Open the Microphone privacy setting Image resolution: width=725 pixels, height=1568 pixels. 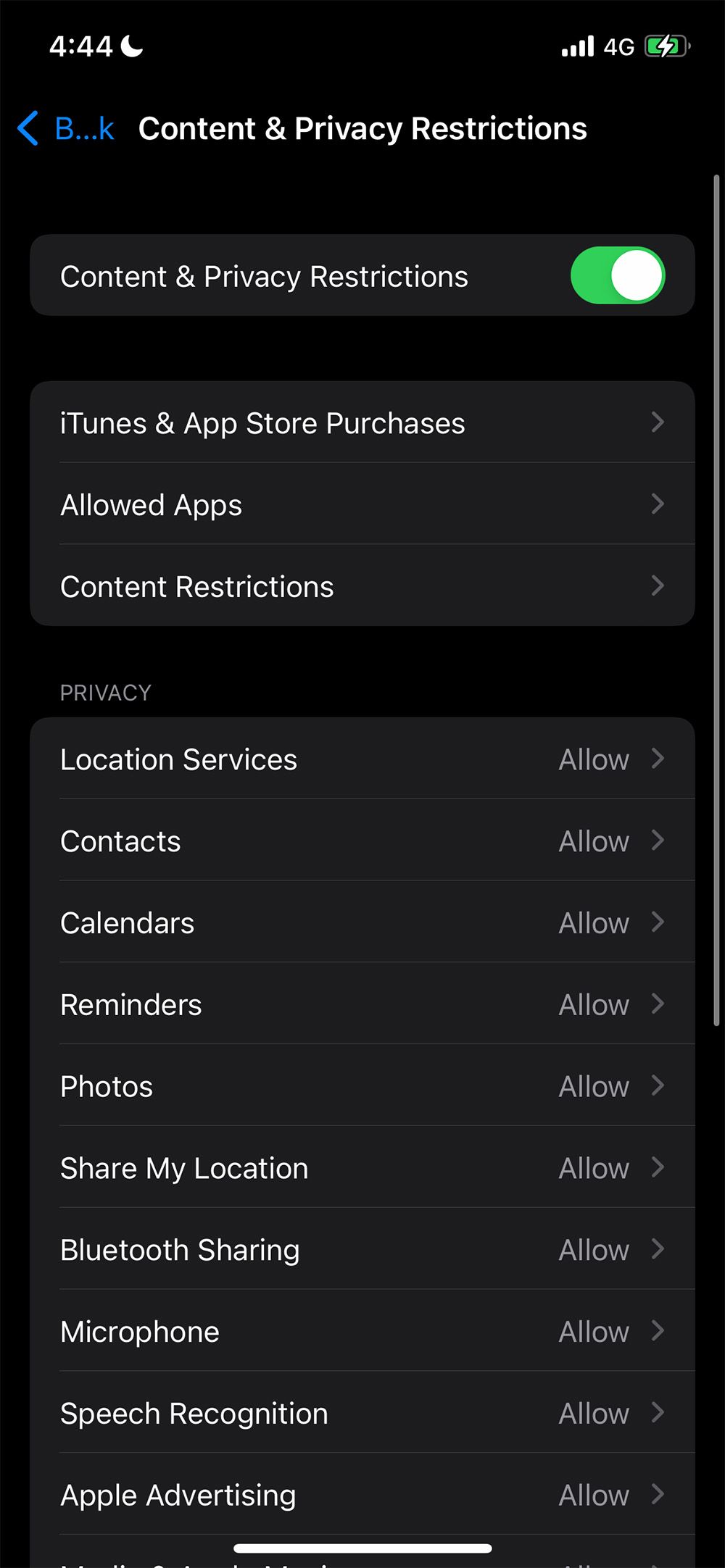[362, 1332]
